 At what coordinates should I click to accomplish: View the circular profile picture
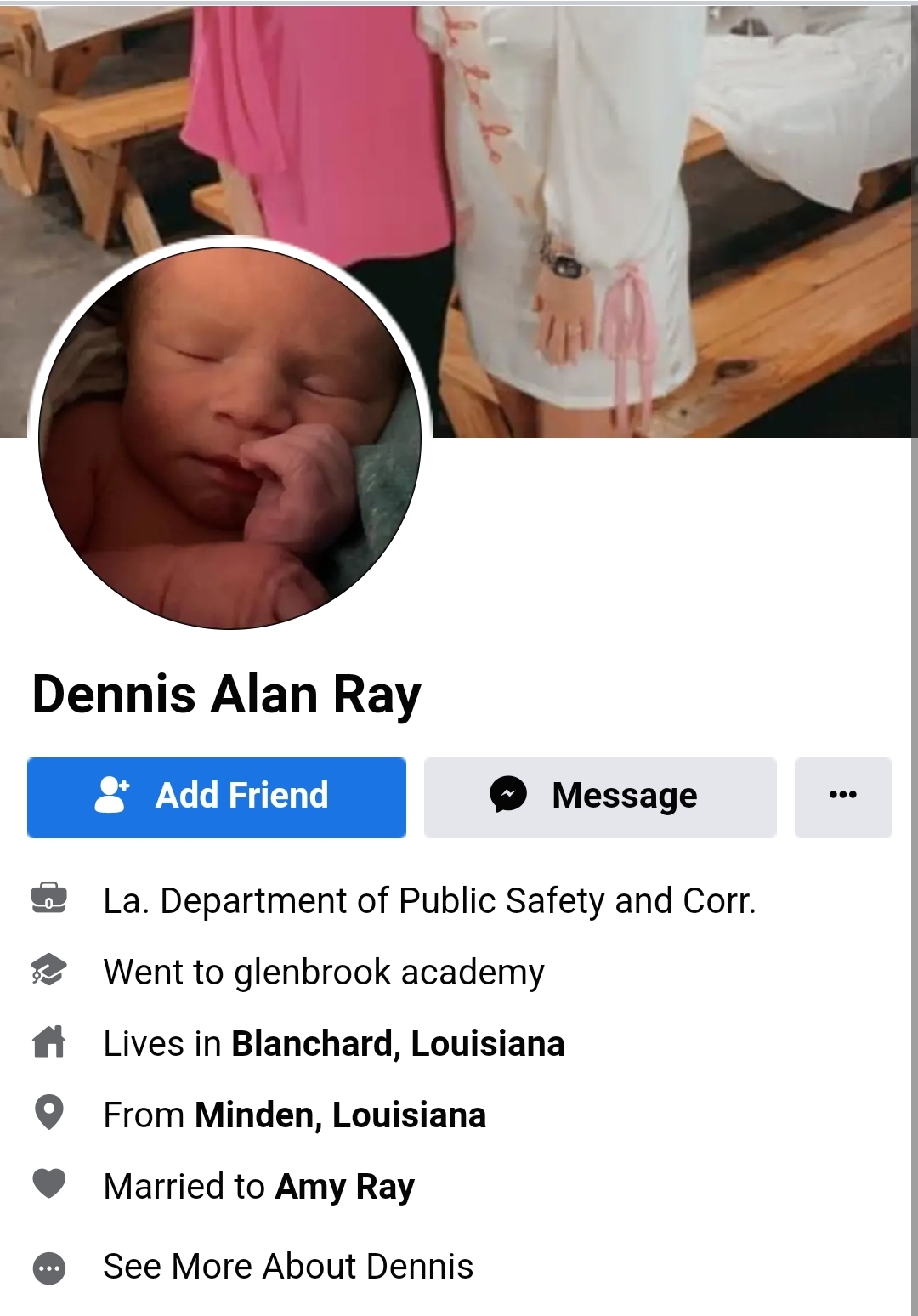click(x=229, y=438)
